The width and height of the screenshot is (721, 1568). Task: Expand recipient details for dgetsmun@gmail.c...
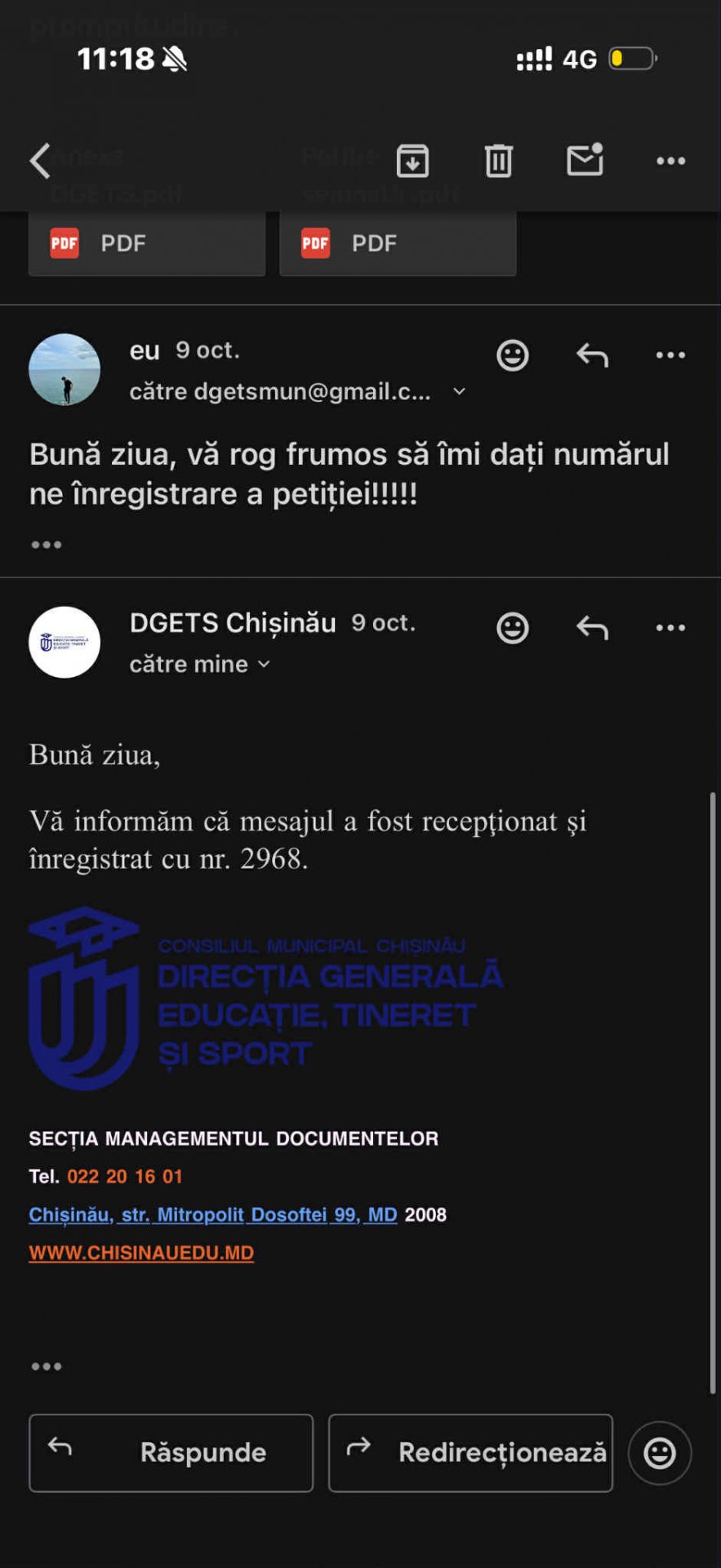click(460, 392)
